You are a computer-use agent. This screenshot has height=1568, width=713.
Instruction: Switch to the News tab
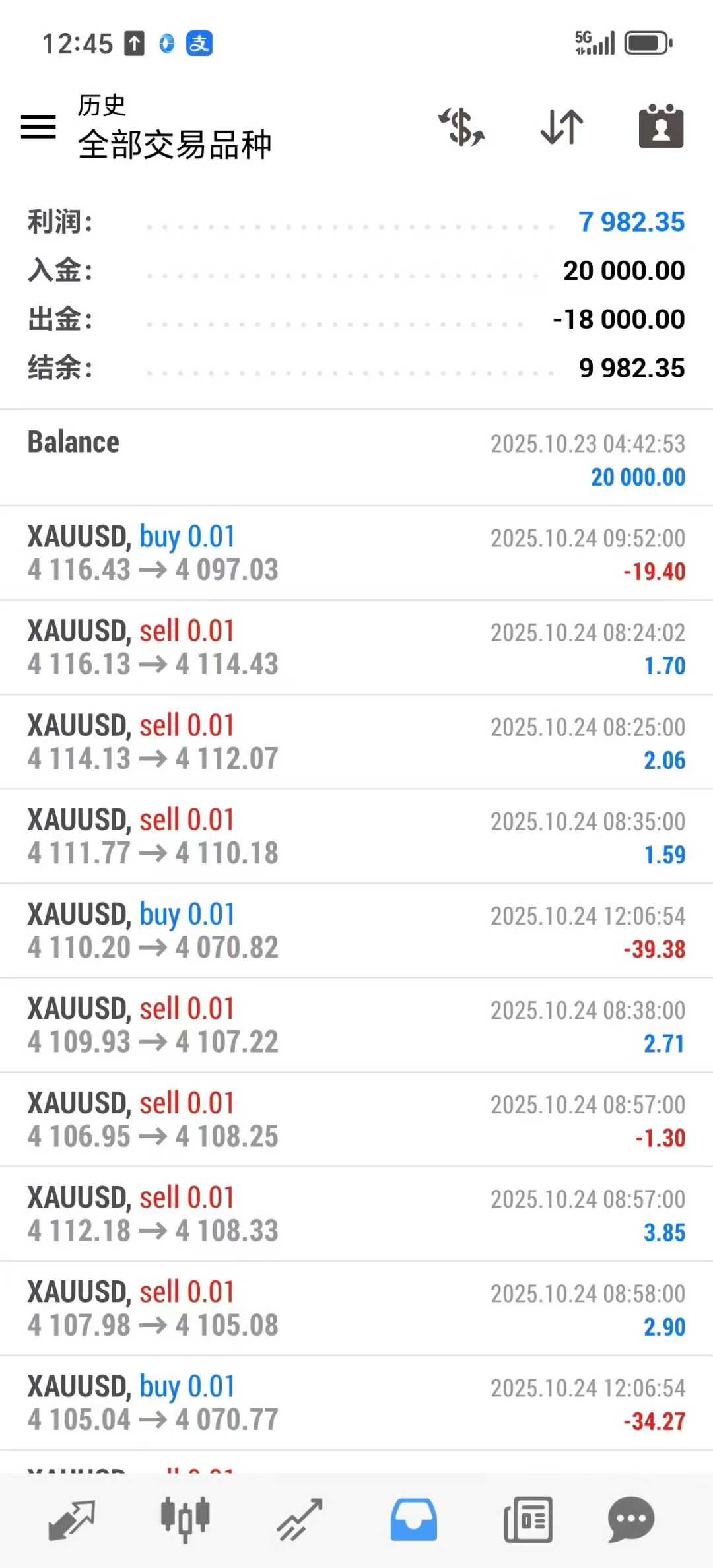pyautogui.click(x=527, y=1519)
